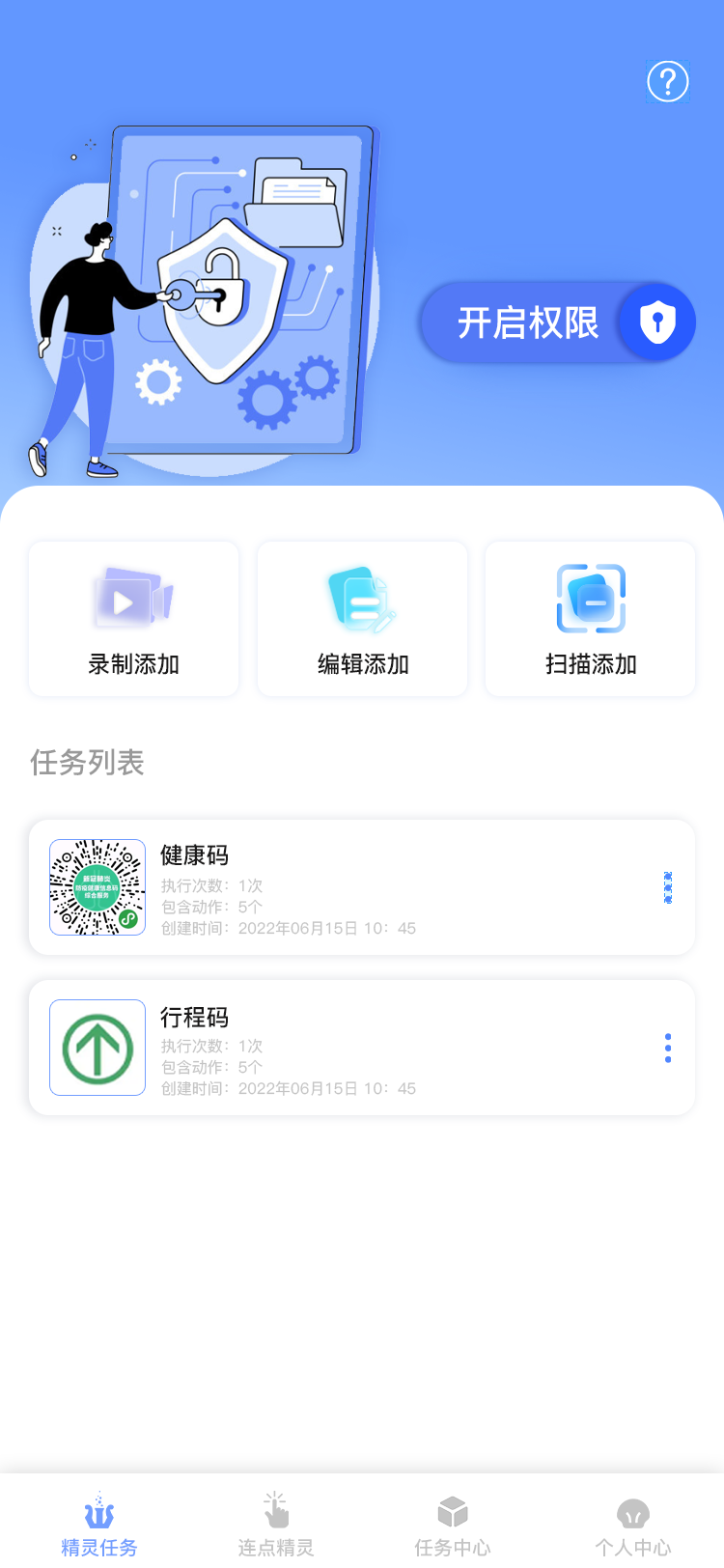Open the 个人中心 tab

632,1525
